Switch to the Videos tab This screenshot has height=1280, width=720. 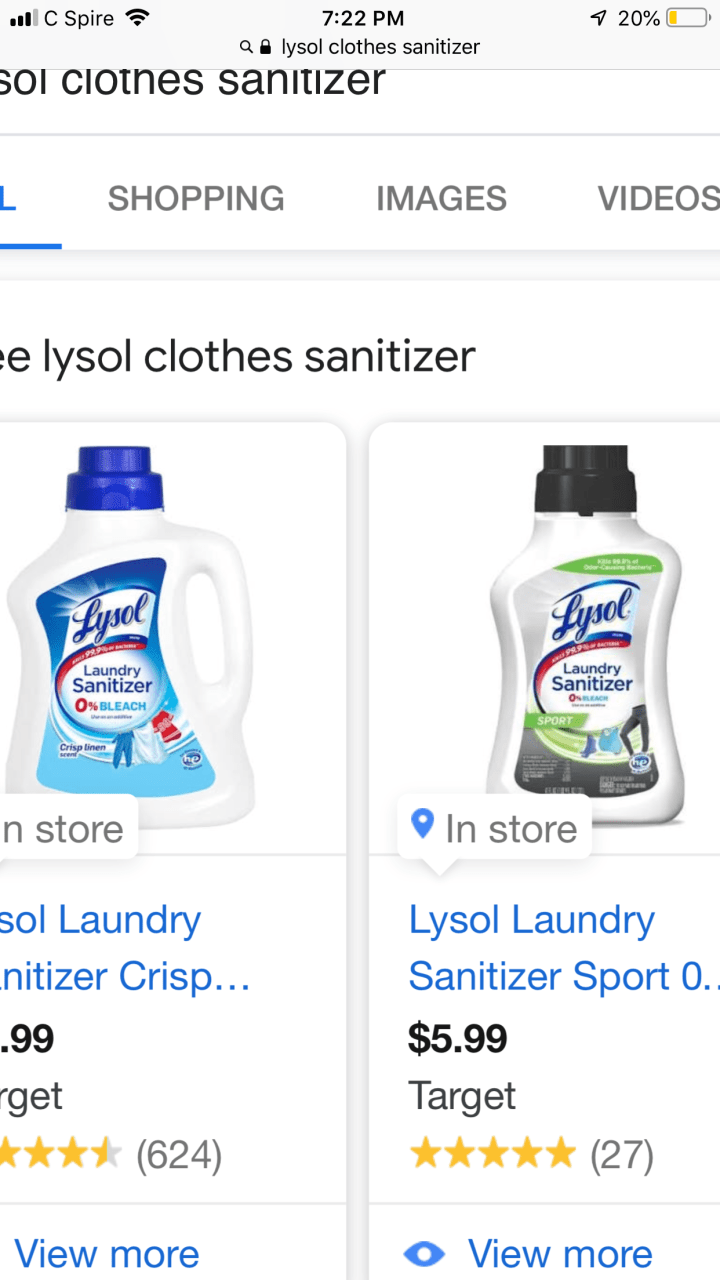click(658, 198)
